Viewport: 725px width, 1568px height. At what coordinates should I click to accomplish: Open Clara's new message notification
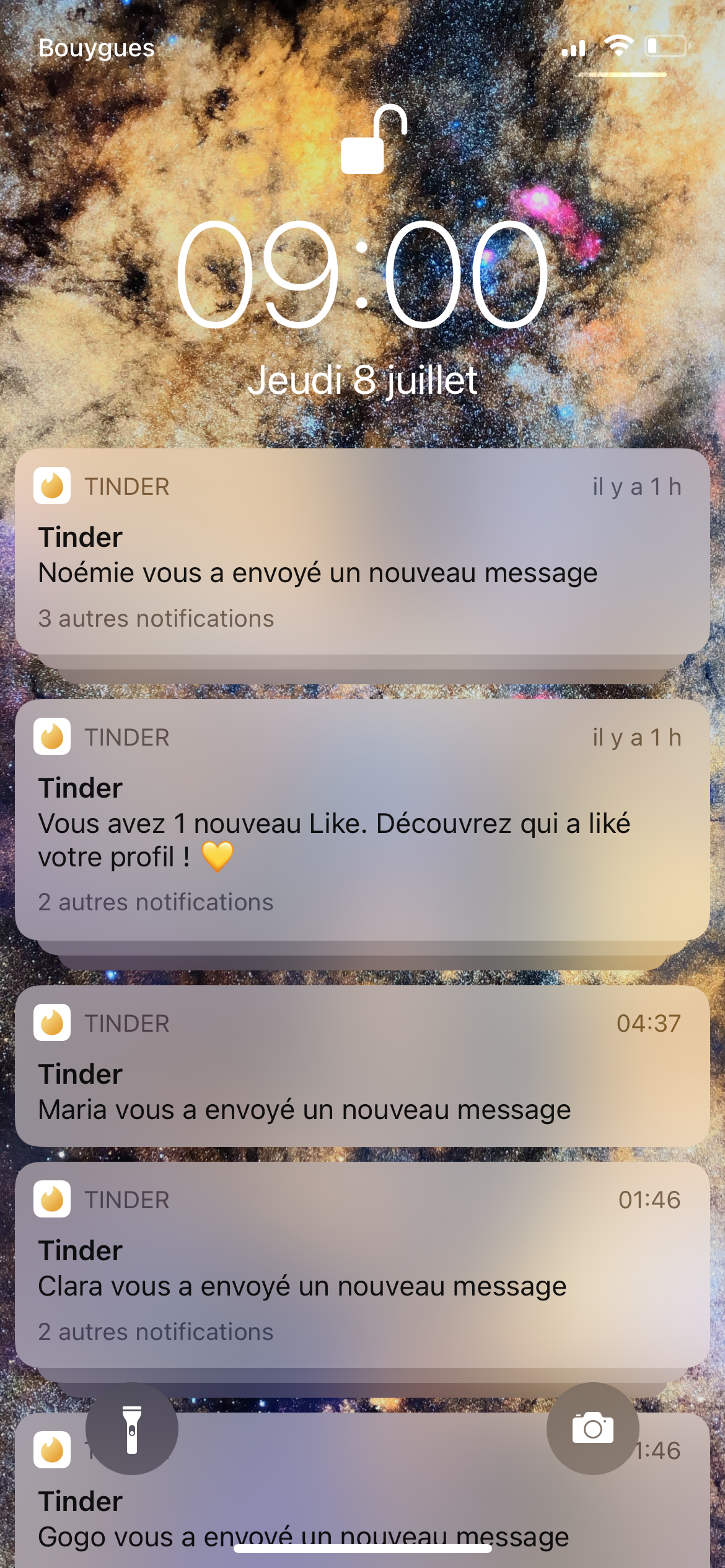[x=362, y=1266]
